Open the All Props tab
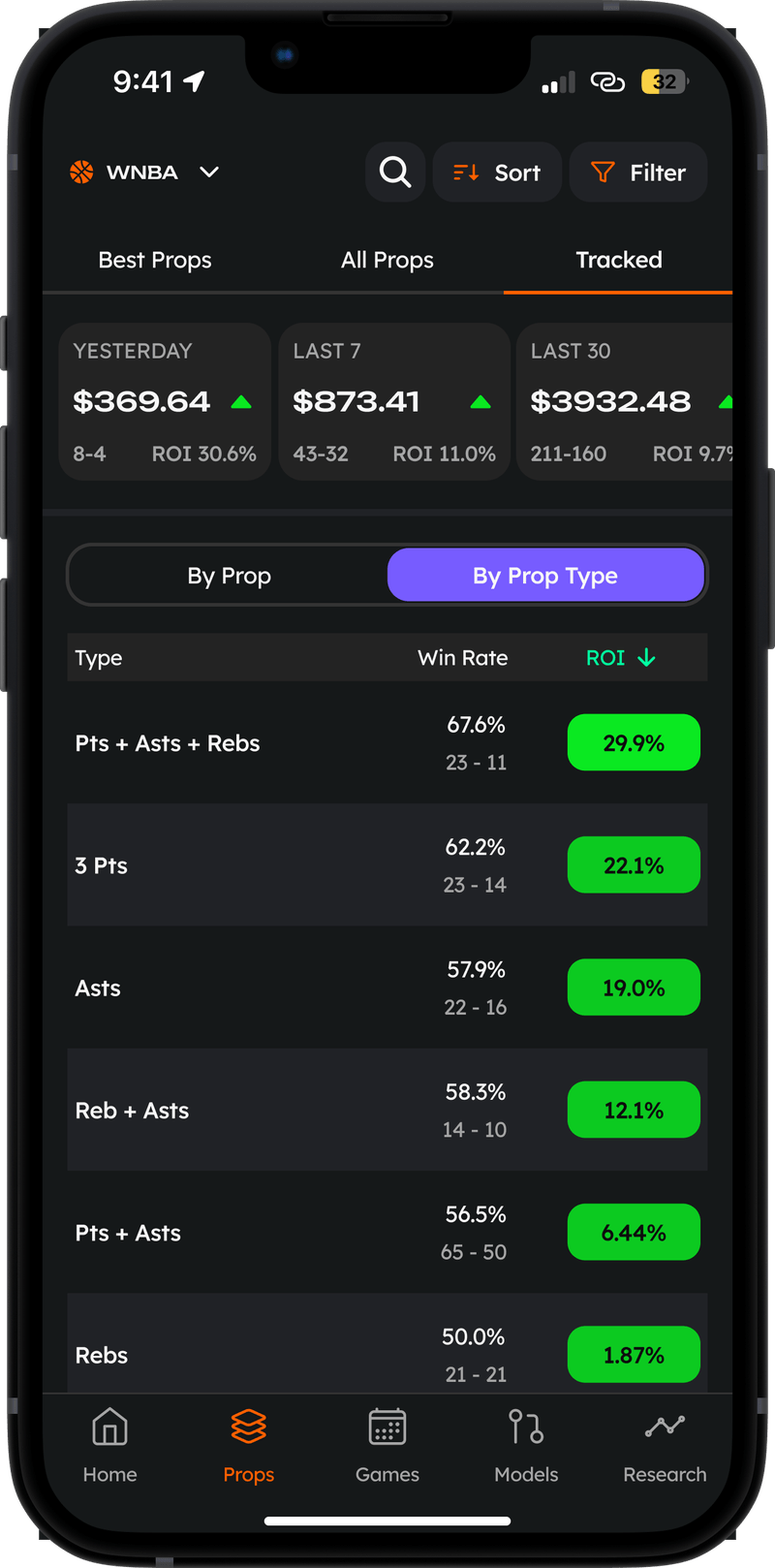775x1568 pixels. coord(387,260)
